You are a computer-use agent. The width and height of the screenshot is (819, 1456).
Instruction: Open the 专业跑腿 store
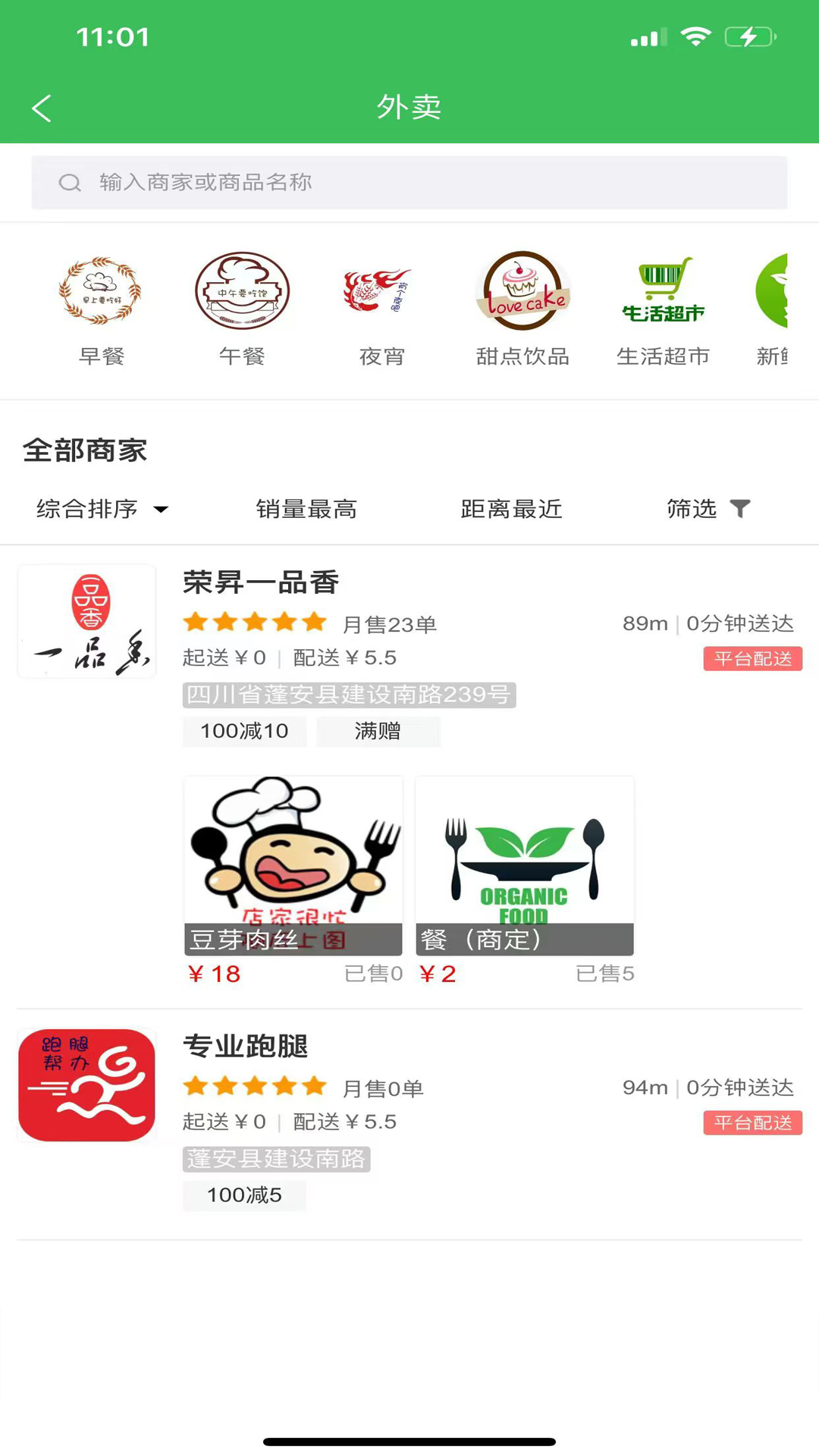[x=246, y=1046]
